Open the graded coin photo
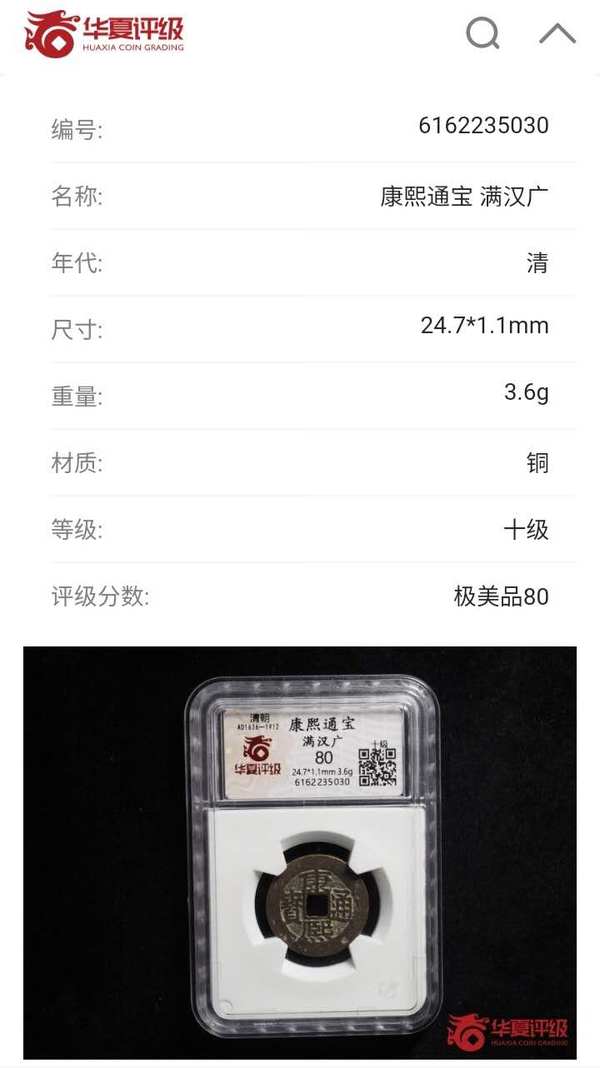The height and width of the screenshot is (1068, 600). (300, 852)
